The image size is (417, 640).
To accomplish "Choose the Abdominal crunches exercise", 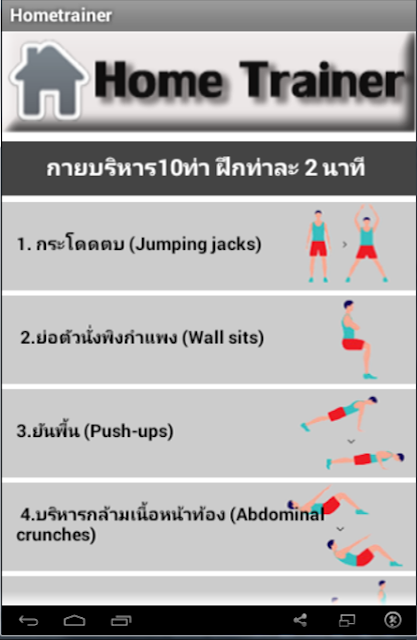I will (x=208, y=526).
